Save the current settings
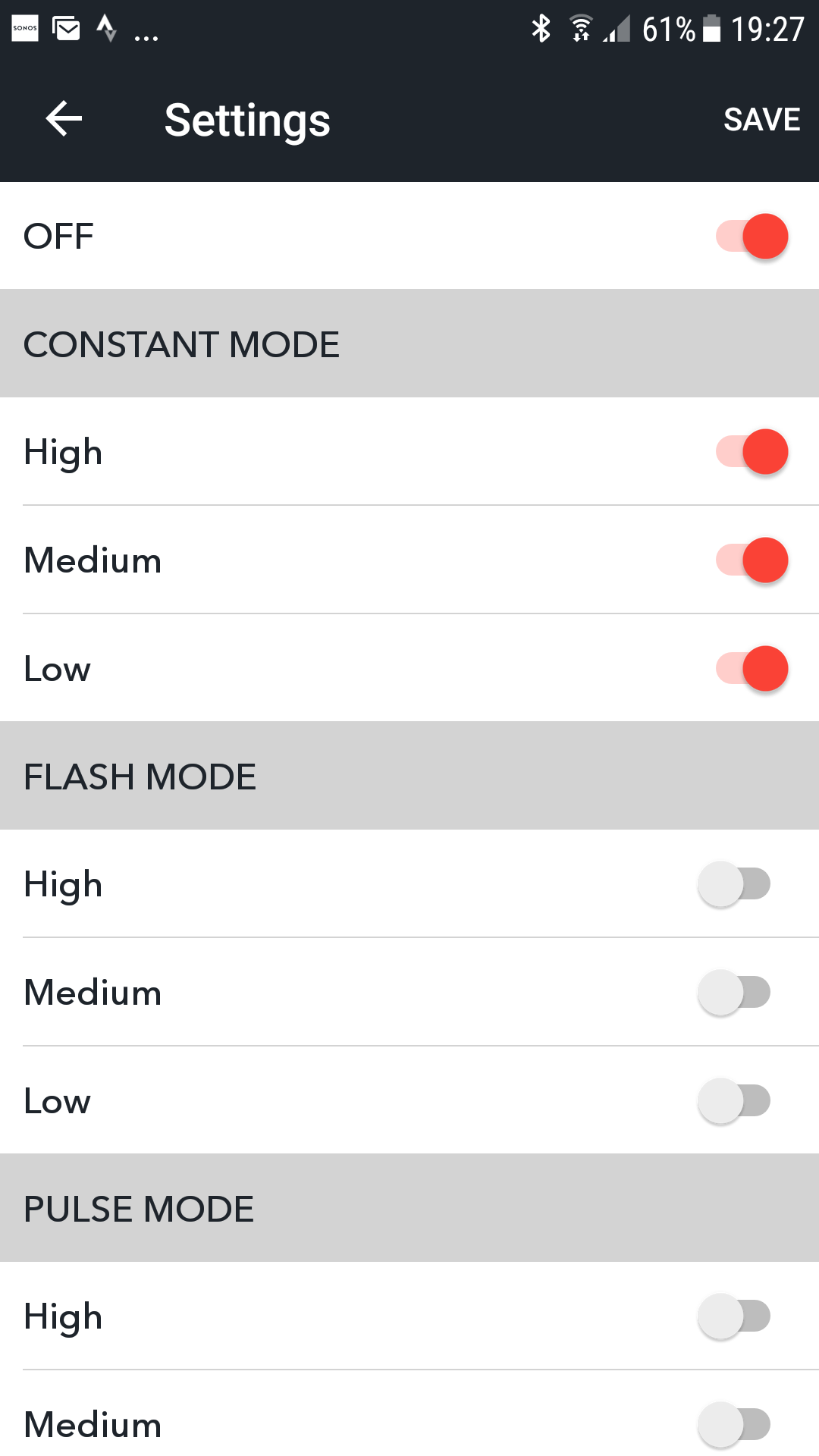 761,119
